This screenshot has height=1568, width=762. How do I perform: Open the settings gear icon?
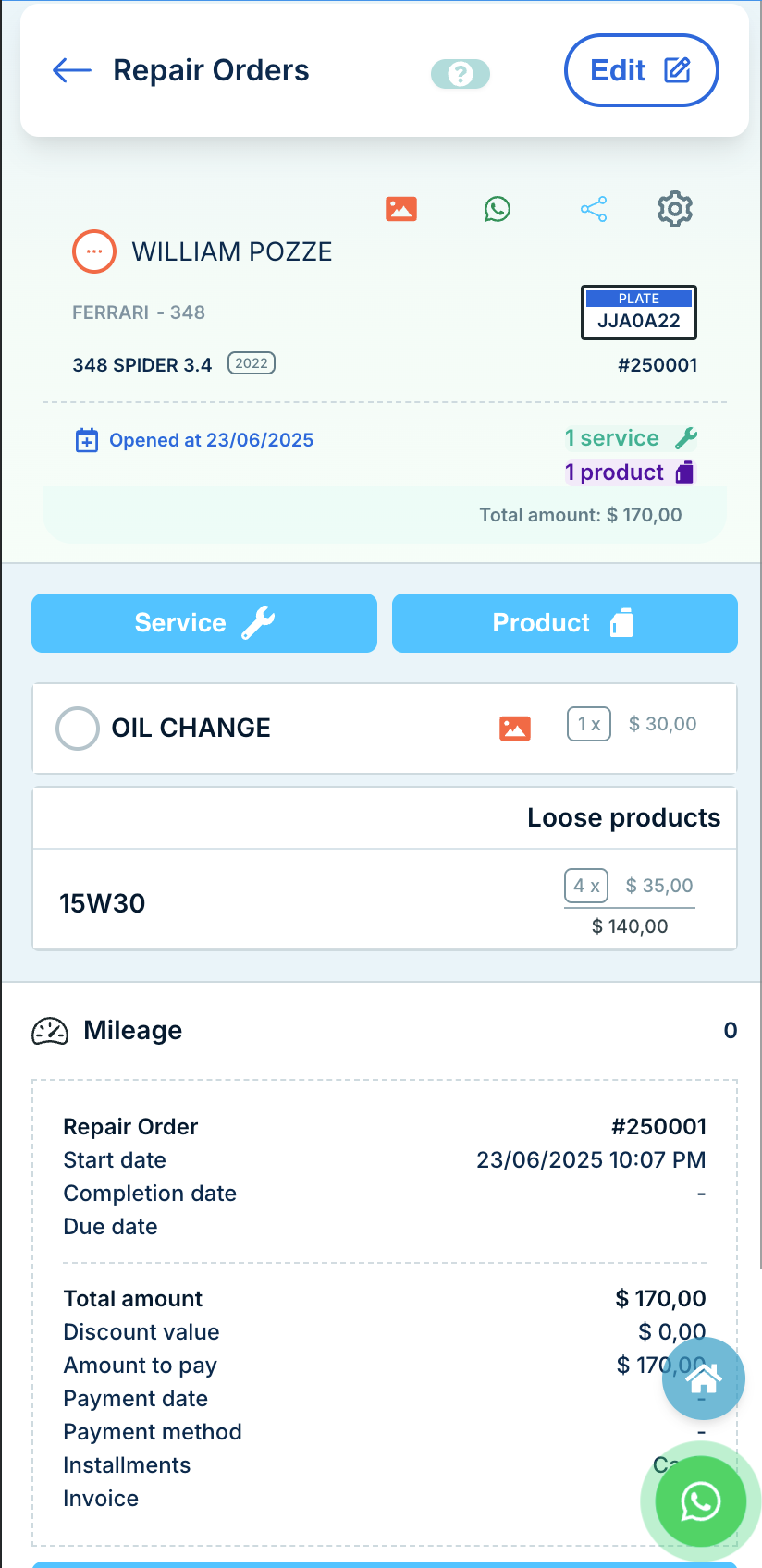(675, 209)
